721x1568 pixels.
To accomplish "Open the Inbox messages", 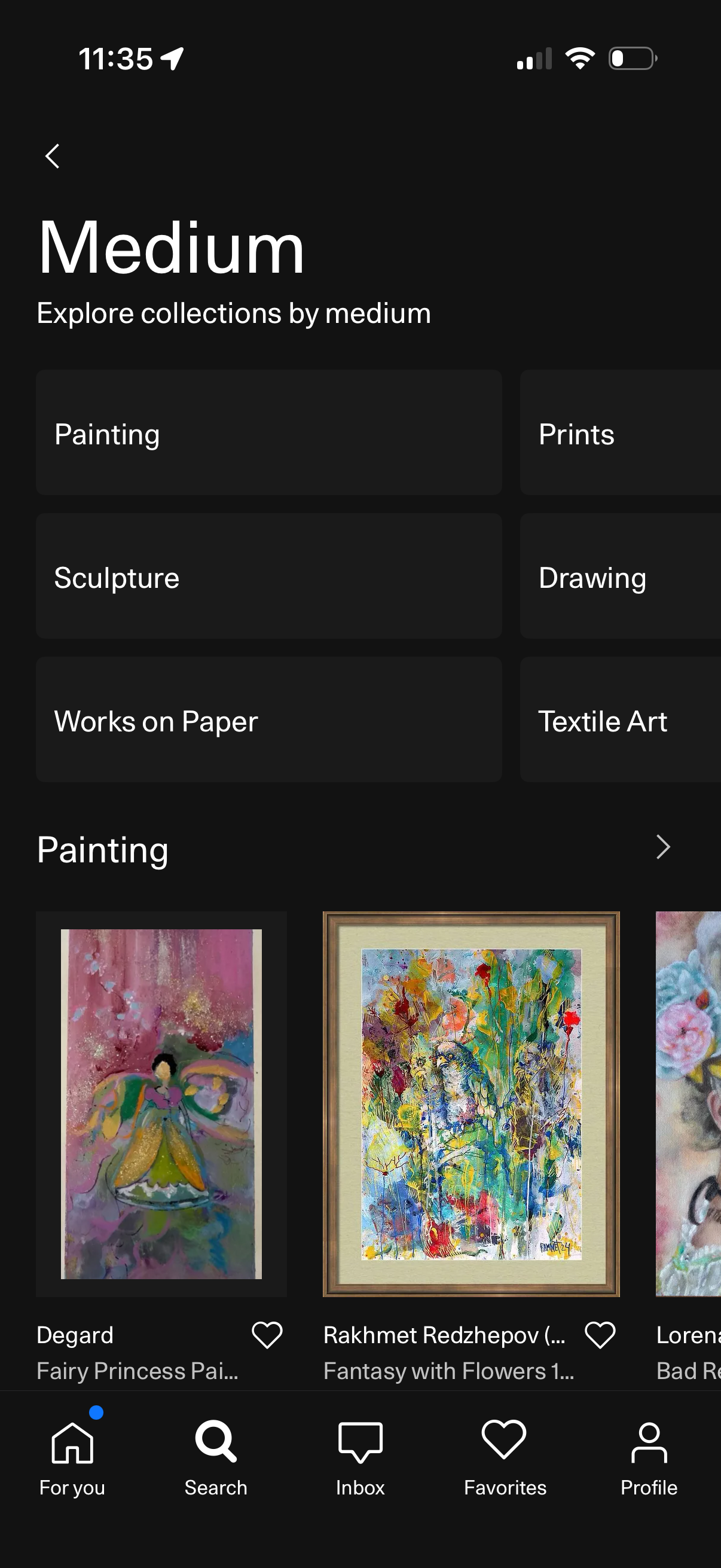I will (360, 1461).
